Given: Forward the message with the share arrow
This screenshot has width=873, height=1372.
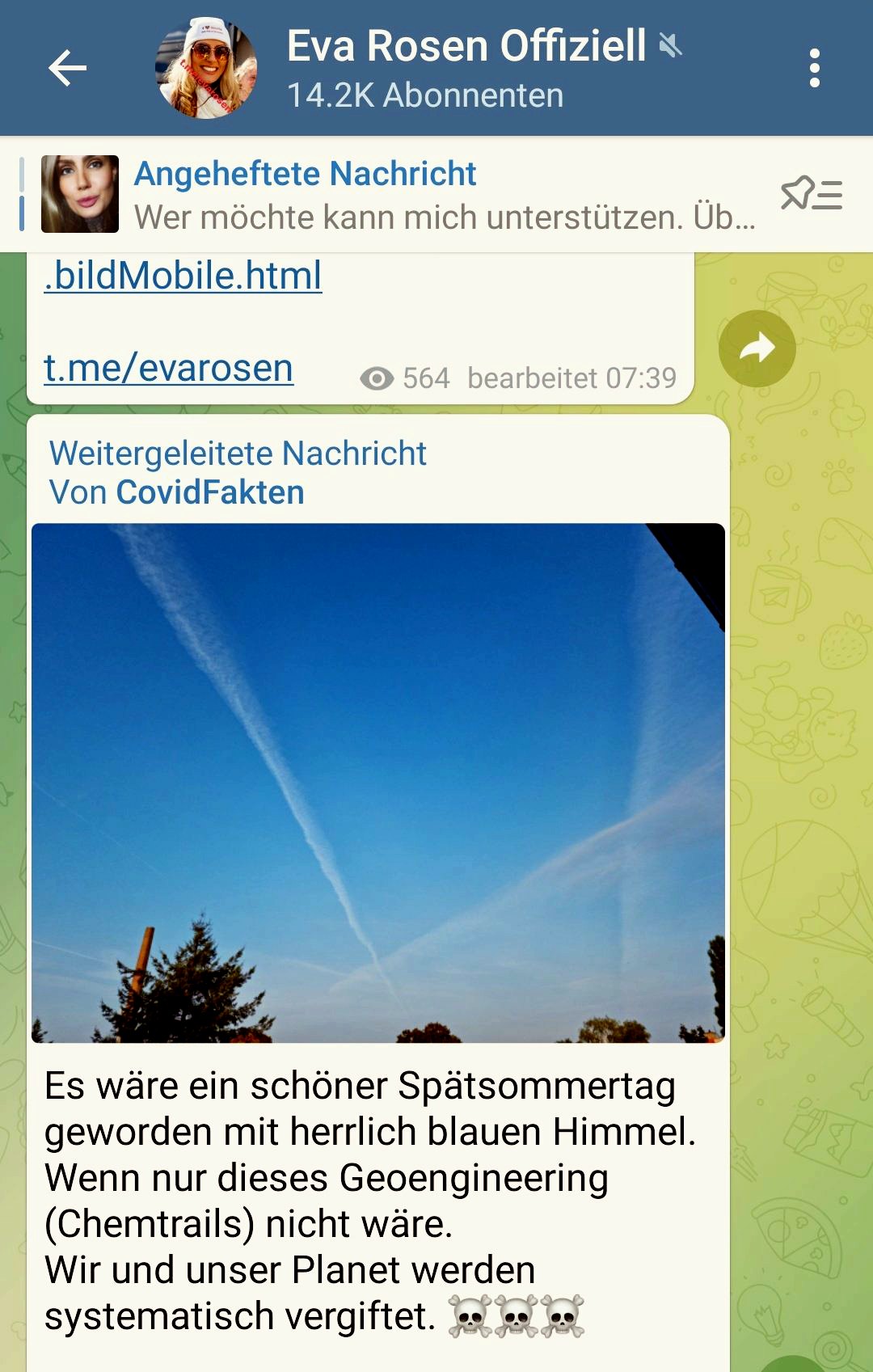Looking at the screenshot, I should pyautogui.click(x=757, y=348).
